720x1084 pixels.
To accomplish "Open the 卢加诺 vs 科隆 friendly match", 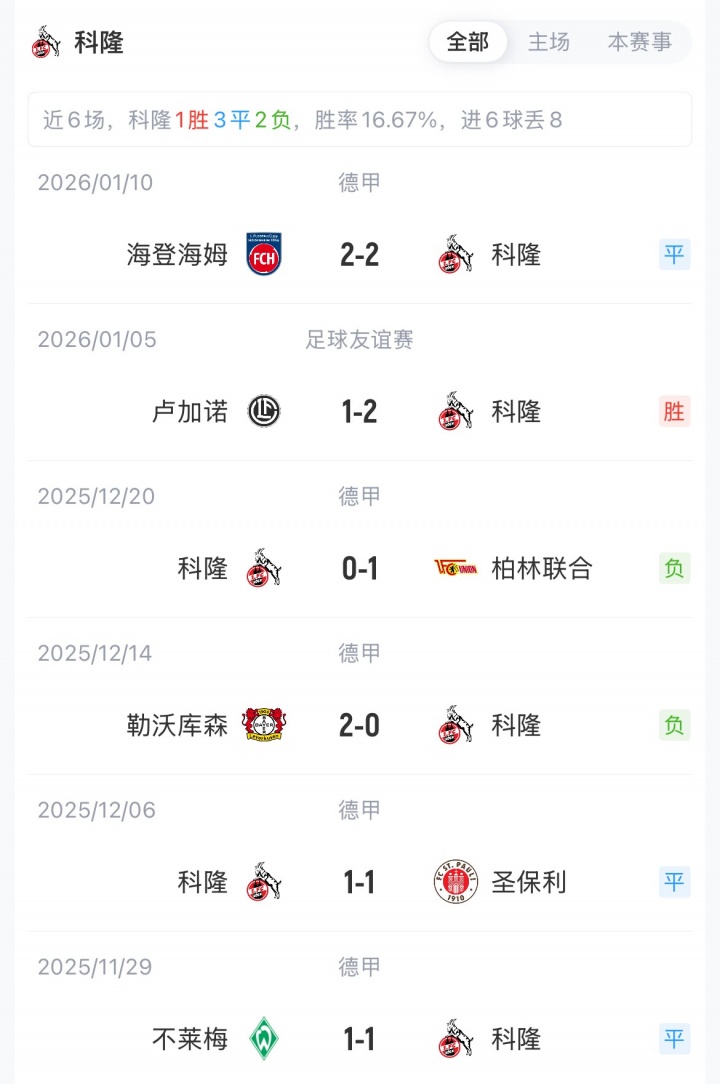I will [x=360, y=411].
